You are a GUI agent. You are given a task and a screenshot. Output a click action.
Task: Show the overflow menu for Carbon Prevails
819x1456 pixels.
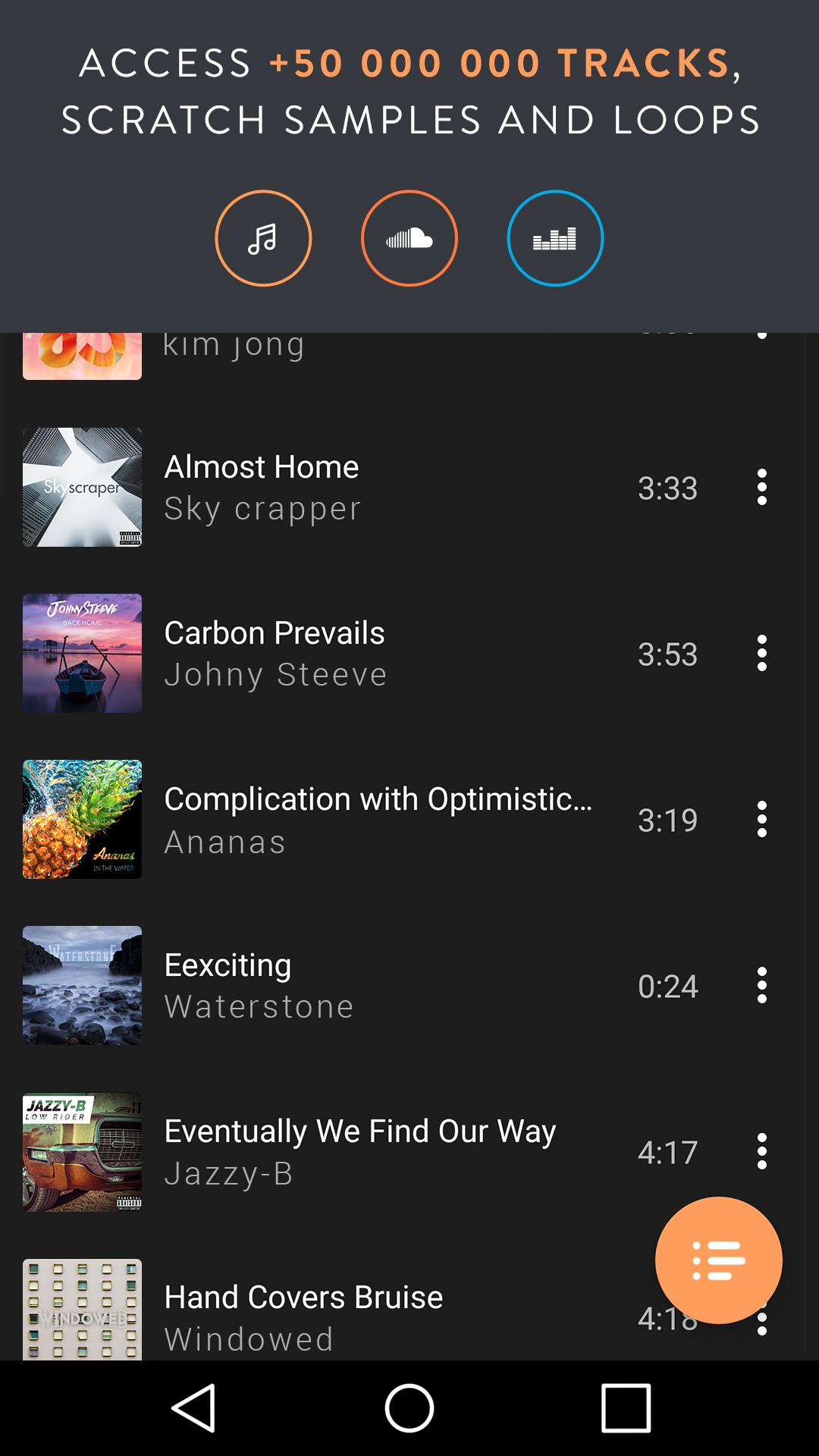point(762,653)
